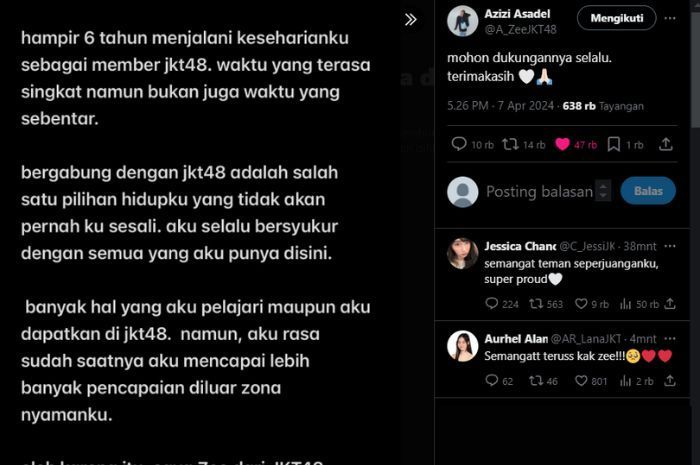The width and height of the screenshot is (700, 465).
Task: Bookmark Azizi Asadel's post
Action: click(x=614, y=144)
